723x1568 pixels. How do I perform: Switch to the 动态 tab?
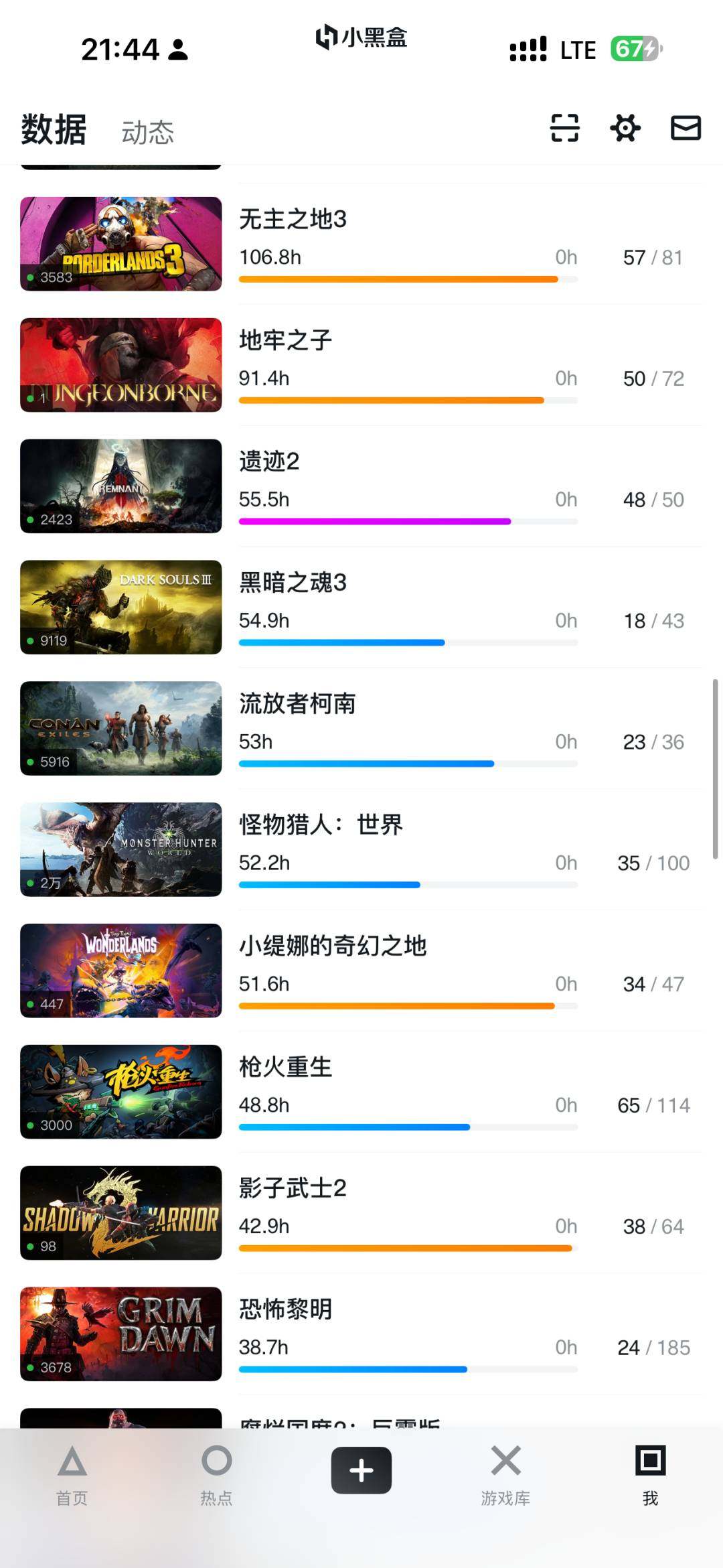[x=148, y=131]
